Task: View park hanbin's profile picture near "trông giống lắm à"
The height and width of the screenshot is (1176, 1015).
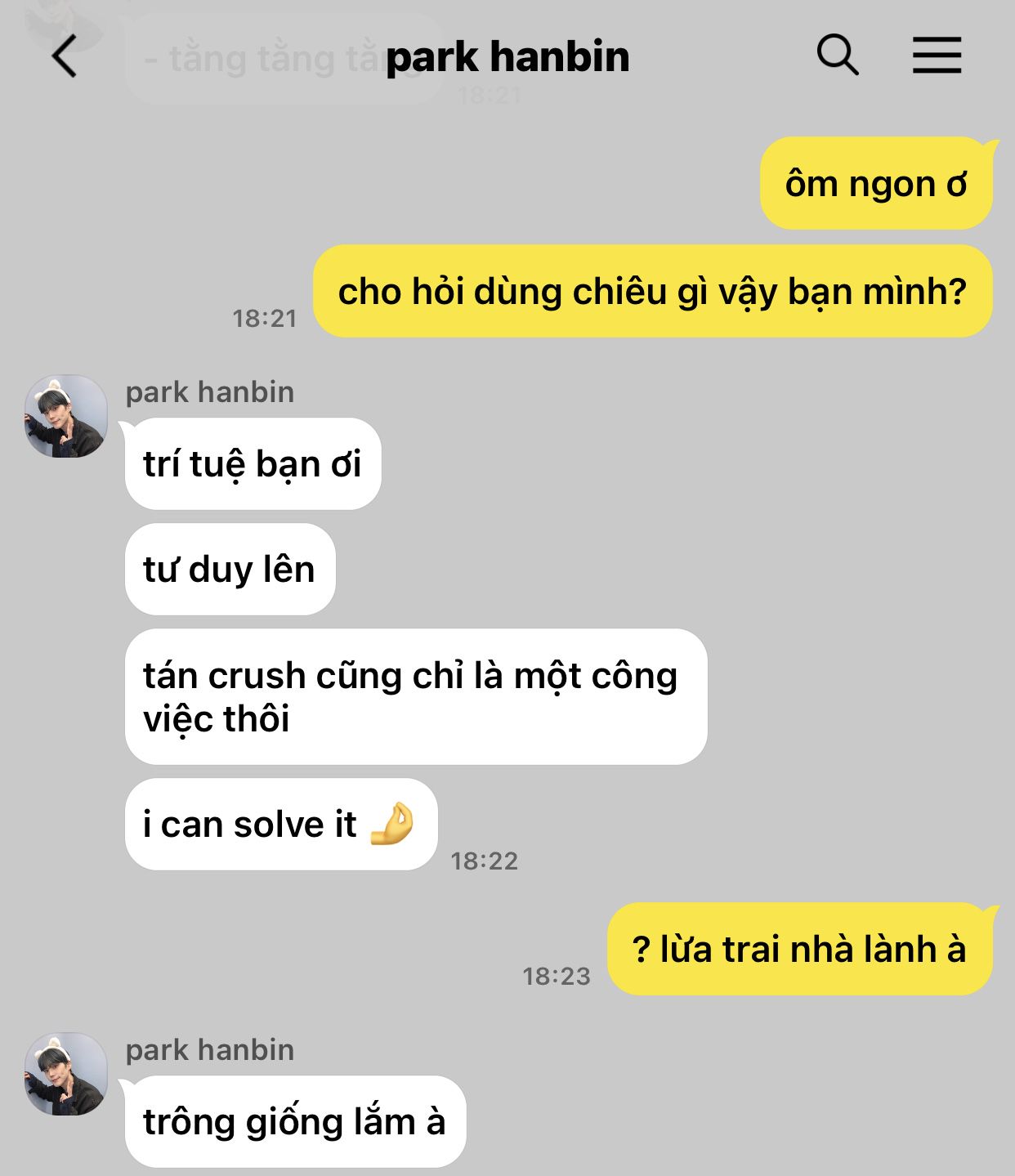Action: (66, 1073)
